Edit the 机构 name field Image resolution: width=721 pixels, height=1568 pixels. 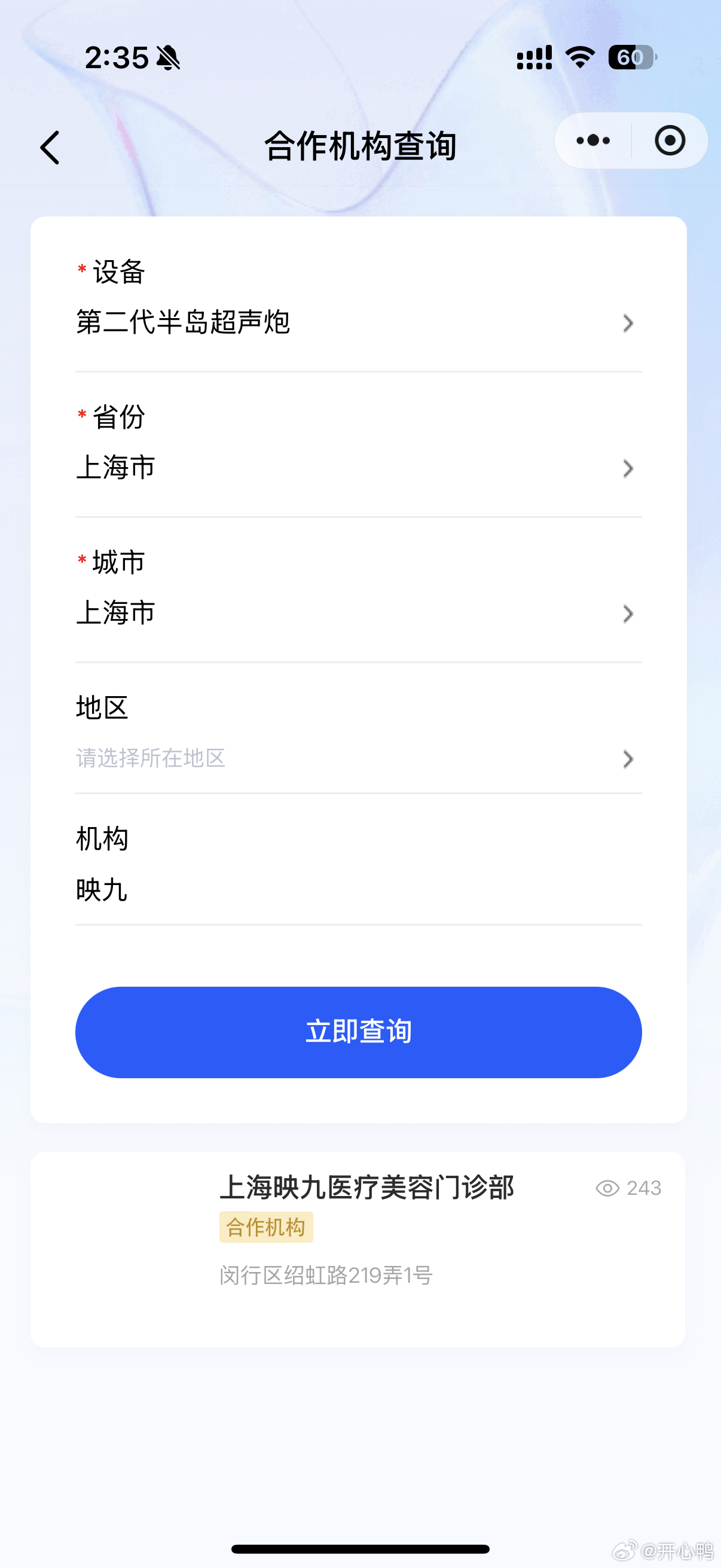358,890
